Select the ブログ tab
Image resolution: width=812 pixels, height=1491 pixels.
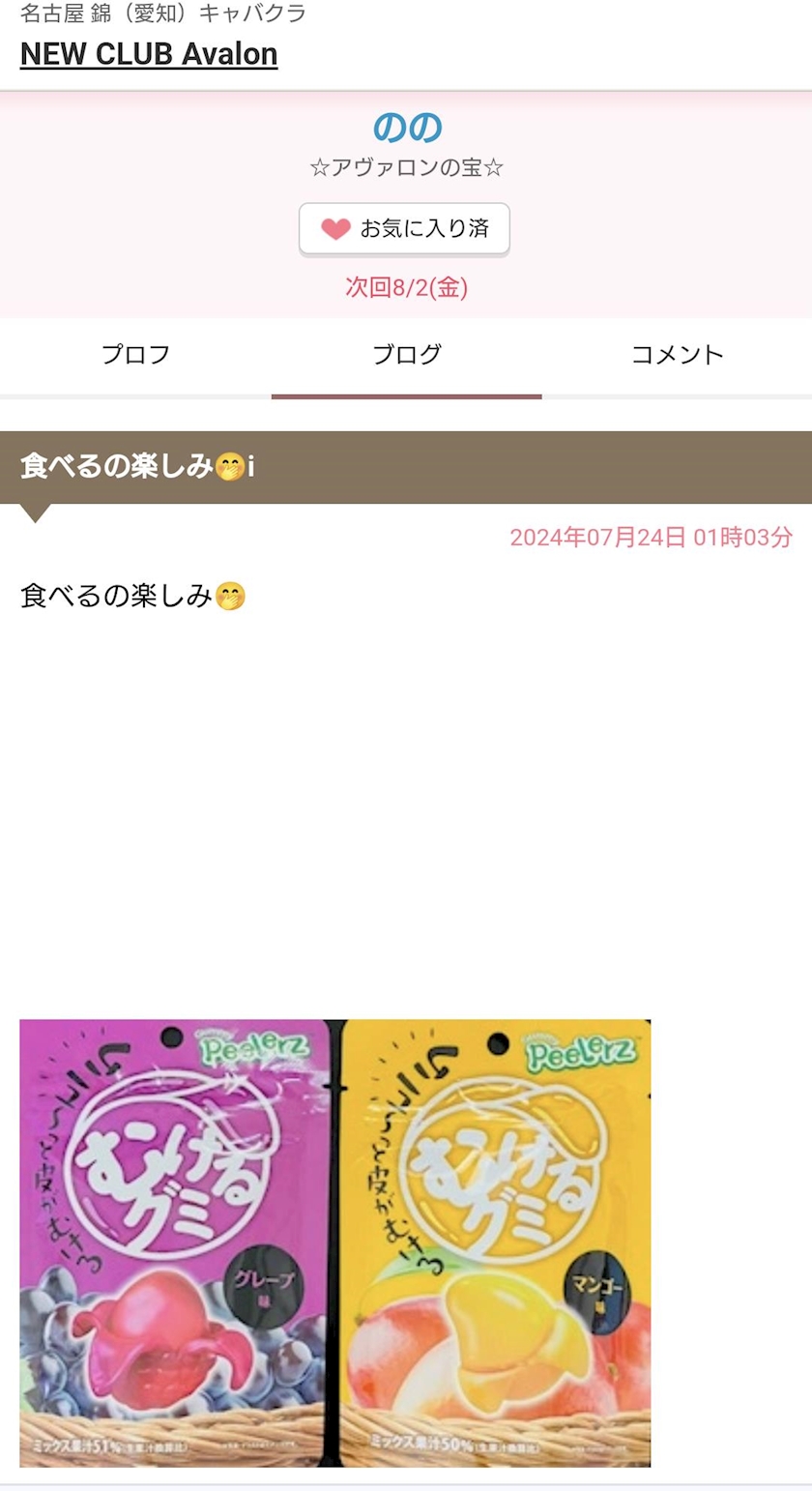point(406,355)
